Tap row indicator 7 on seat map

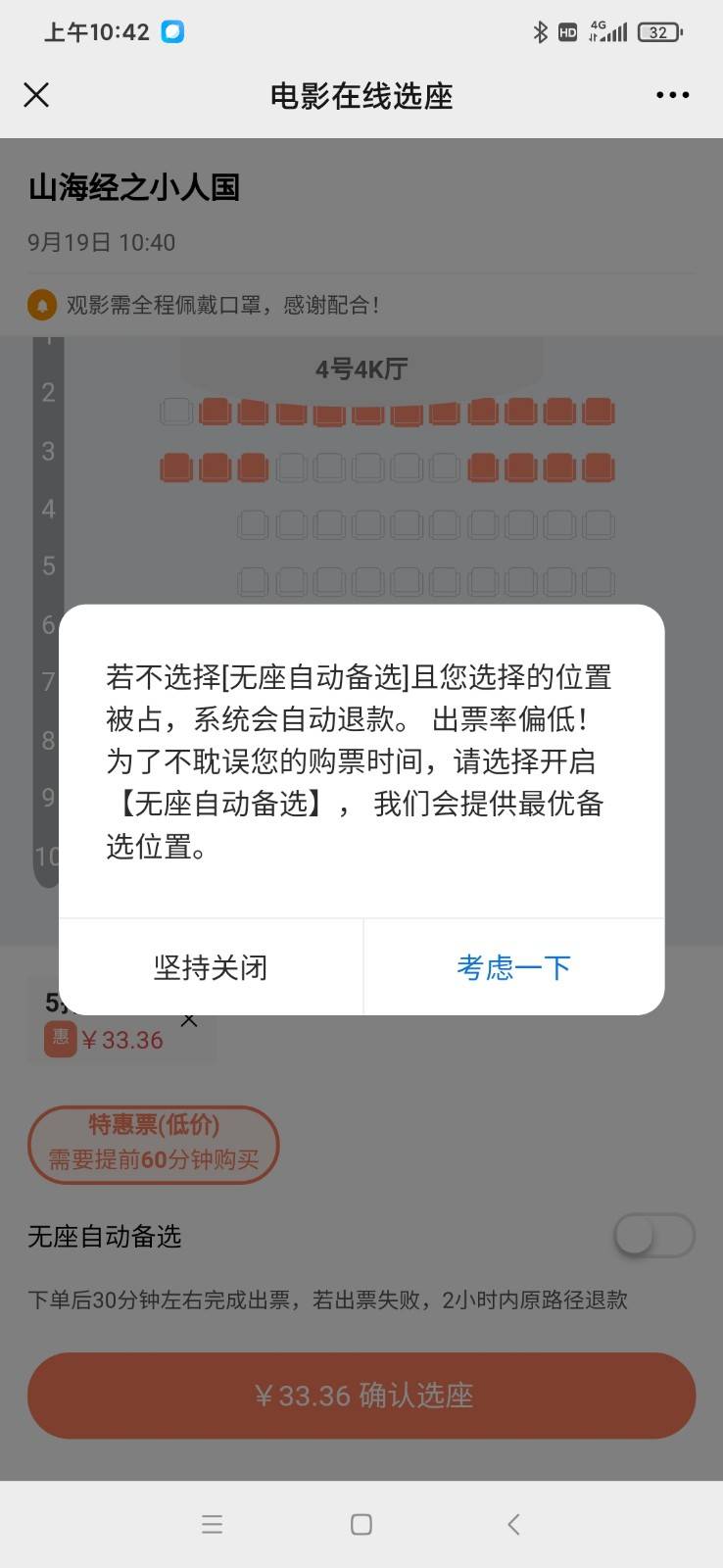click(46, 682)
